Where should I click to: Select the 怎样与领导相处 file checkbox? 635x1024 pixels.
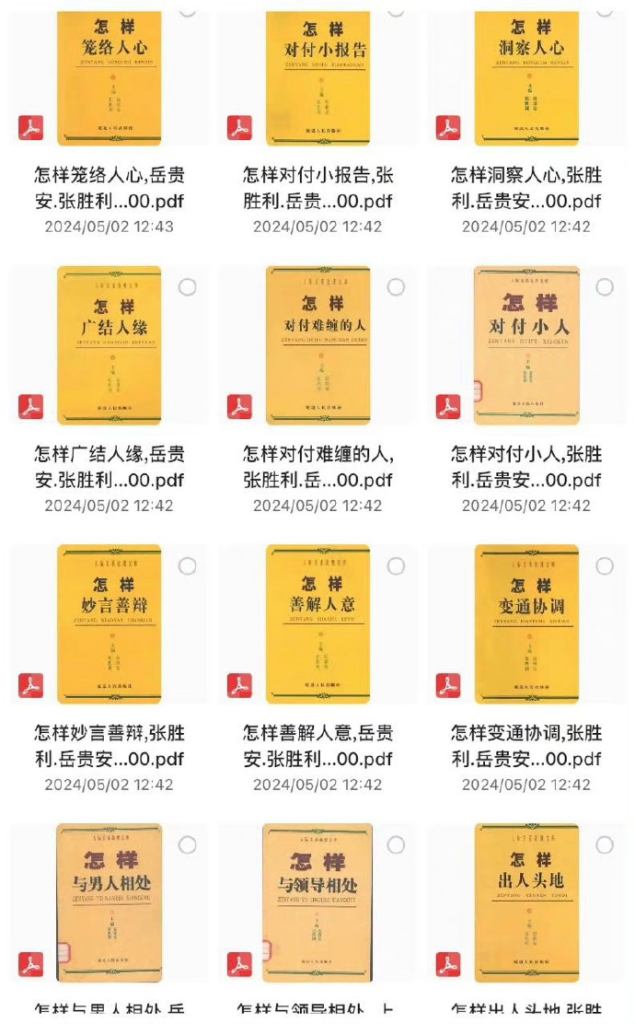396,845
